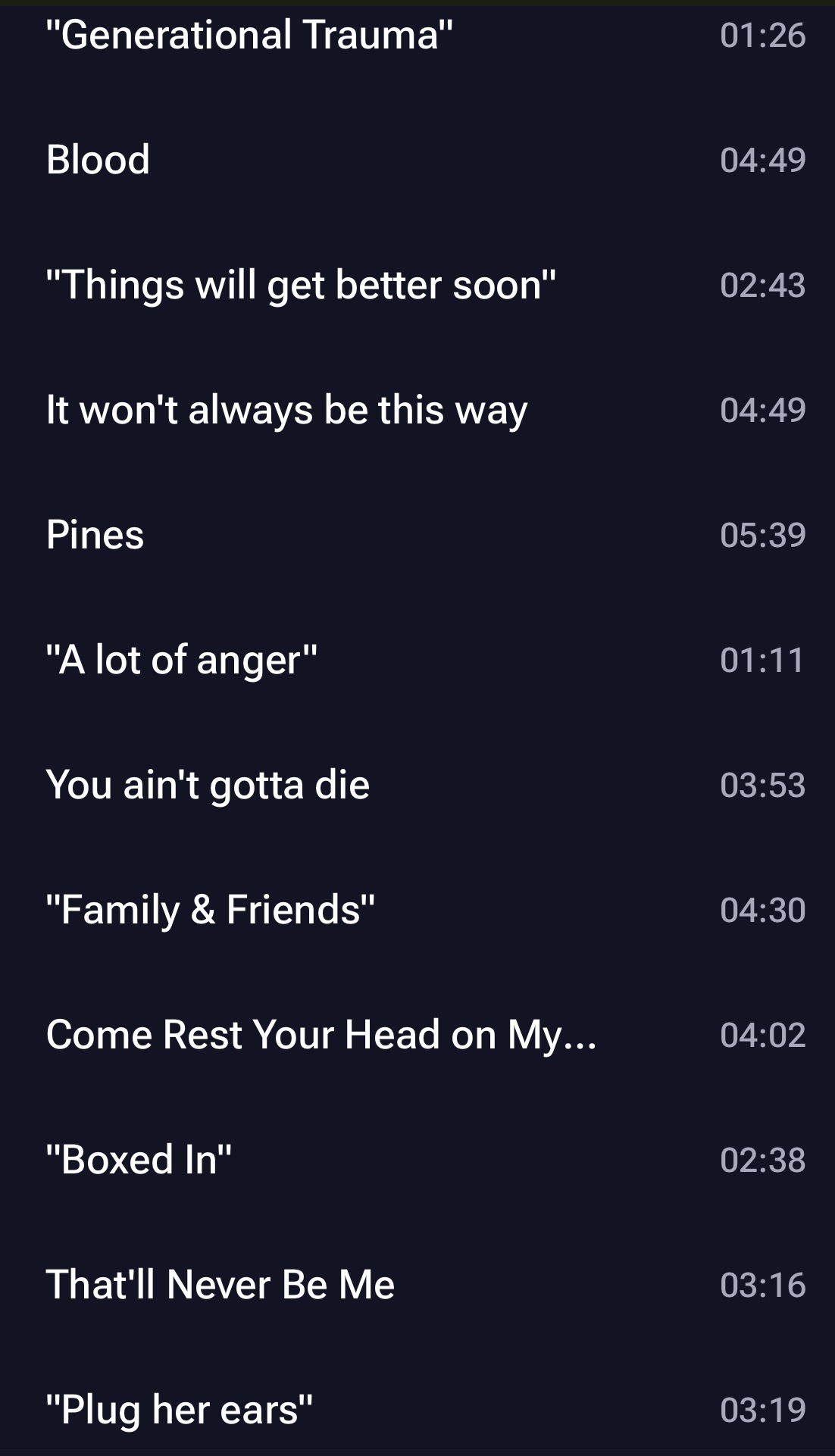
Task: Open the track Pines
Action: pos(95,535)
